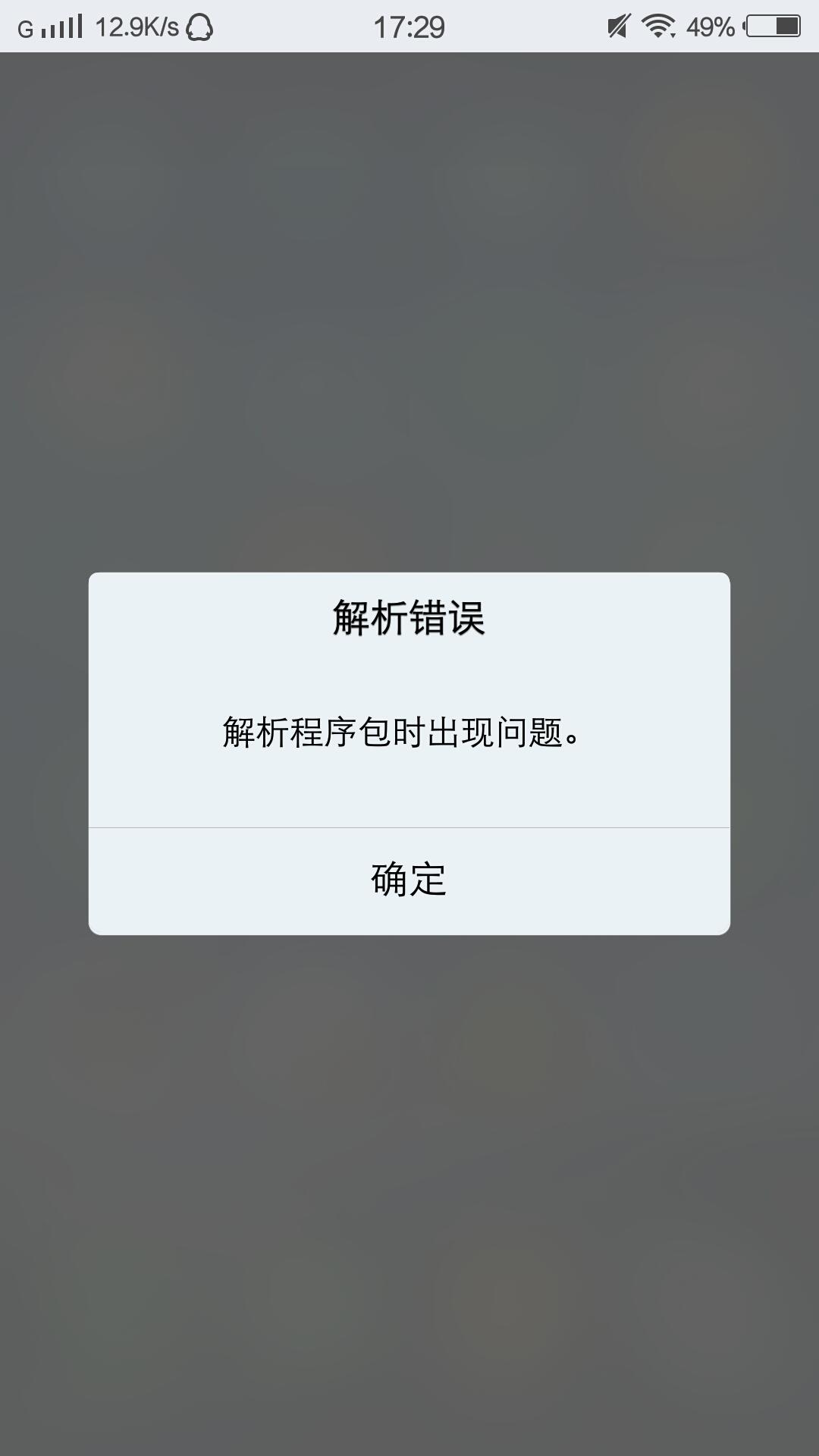Tap the QQ notification icon in status bar
Image resolution: width=819 pixels, height=1456 pixels.
click(199, 25)
